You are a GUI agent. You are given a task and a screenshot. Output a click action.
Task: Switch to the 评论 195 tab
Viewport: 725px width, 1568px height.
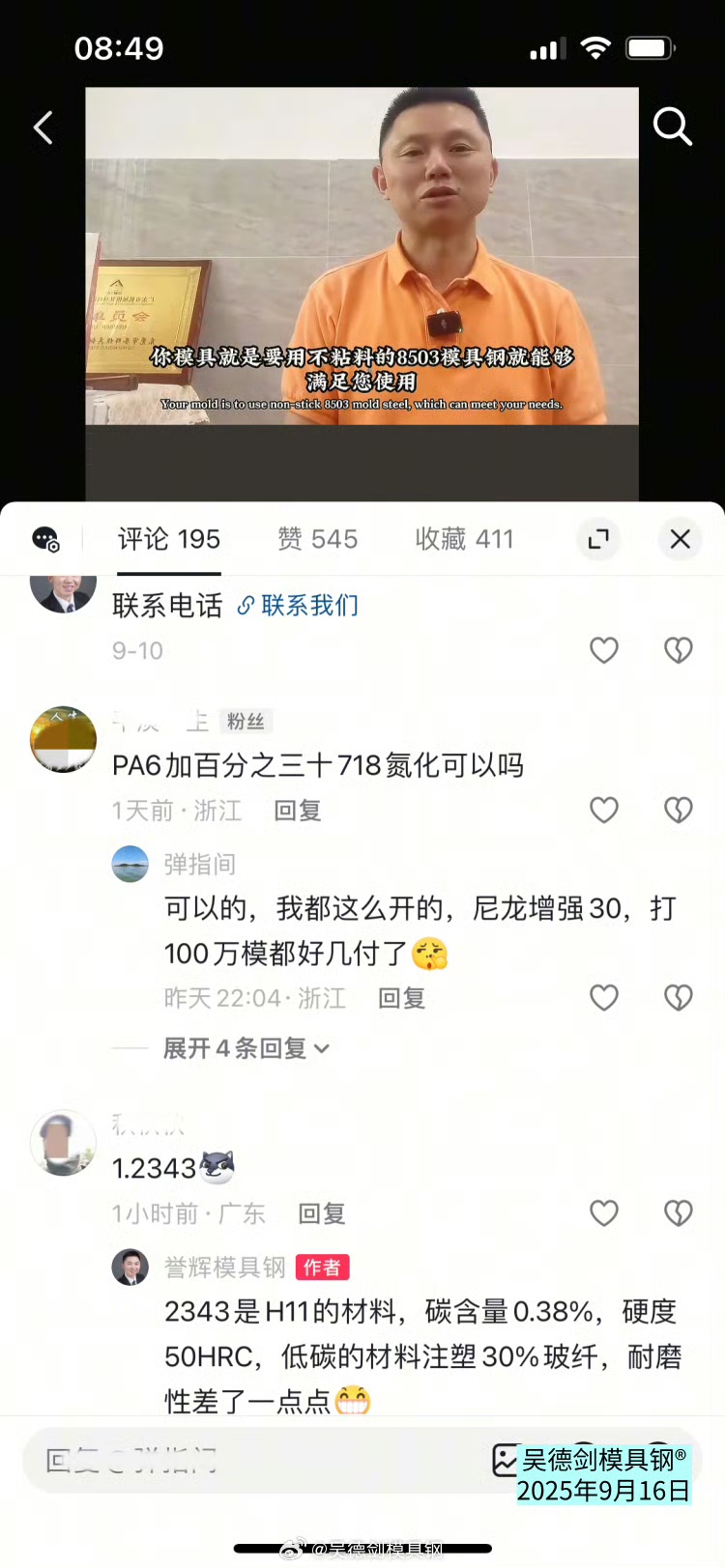tap(169, 539)
